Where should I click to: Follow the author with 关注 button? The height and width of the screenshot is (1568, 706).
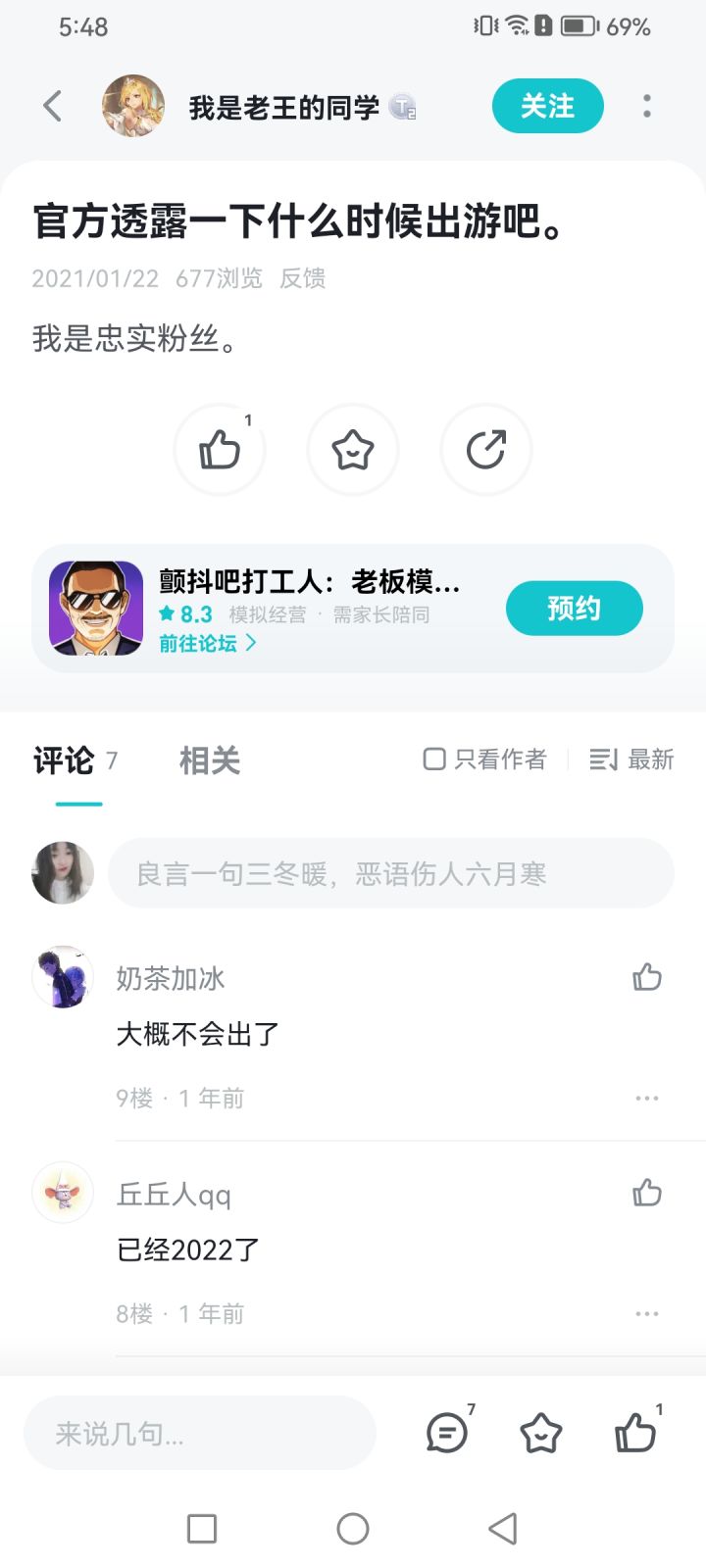click(547, 106)
